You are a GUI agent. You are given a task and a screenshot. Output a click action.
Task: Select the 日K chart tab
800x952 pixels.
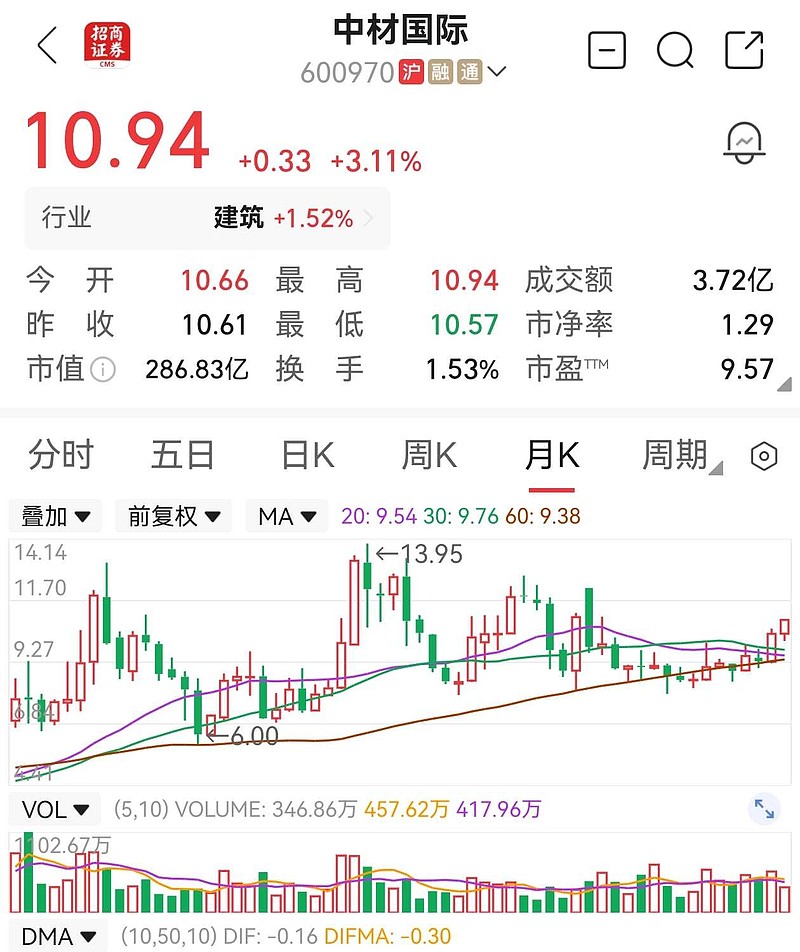point(307,455)
